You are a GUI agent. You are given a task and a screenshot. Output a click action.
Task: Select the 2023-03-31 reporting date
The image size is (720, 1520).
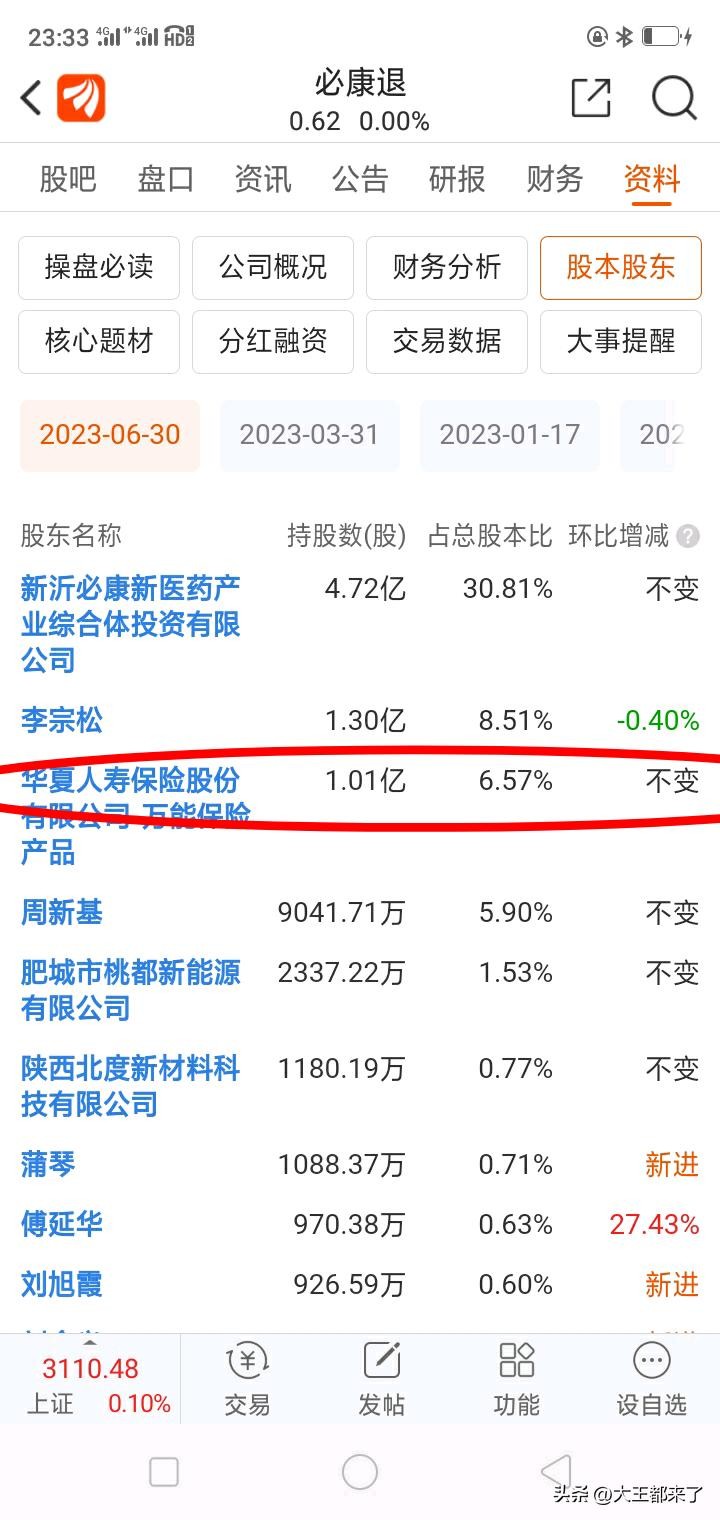309,435
